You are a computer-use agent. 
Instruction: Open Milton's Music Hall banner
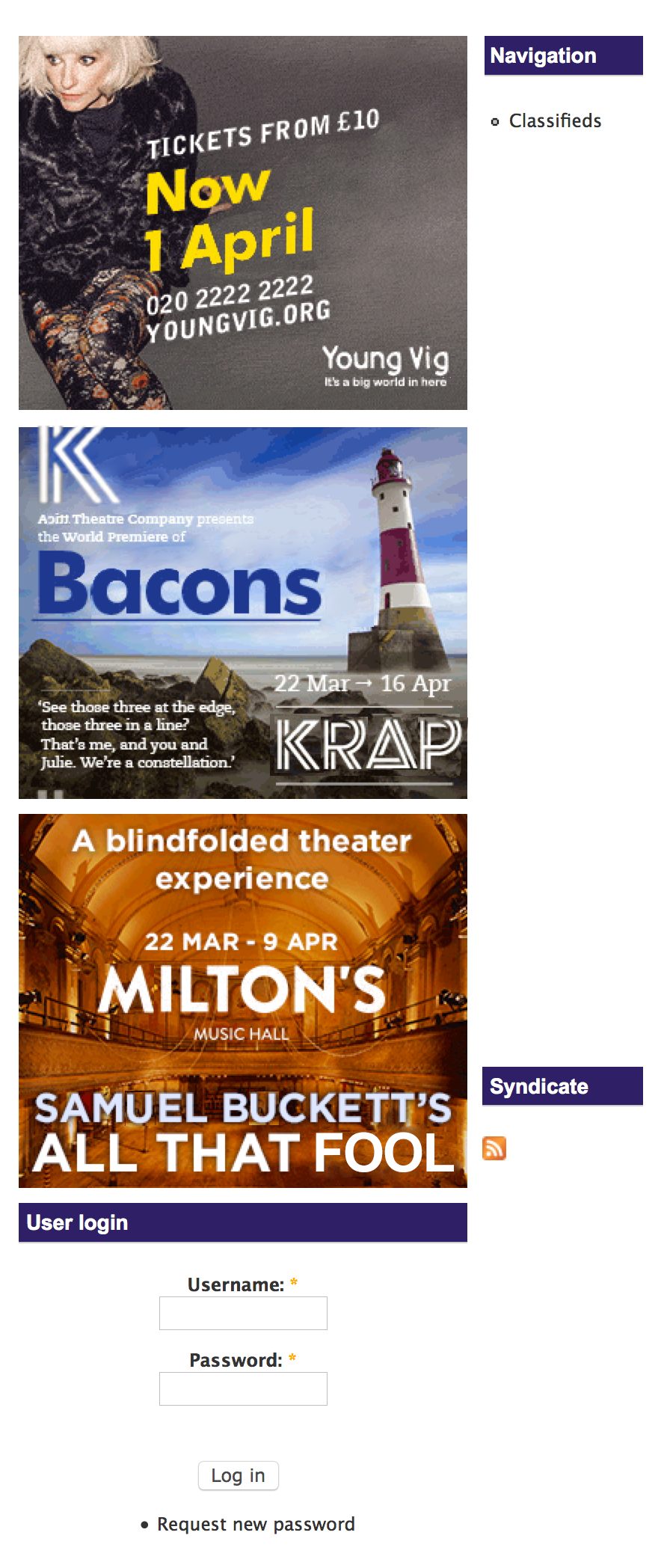point(243,1000)
